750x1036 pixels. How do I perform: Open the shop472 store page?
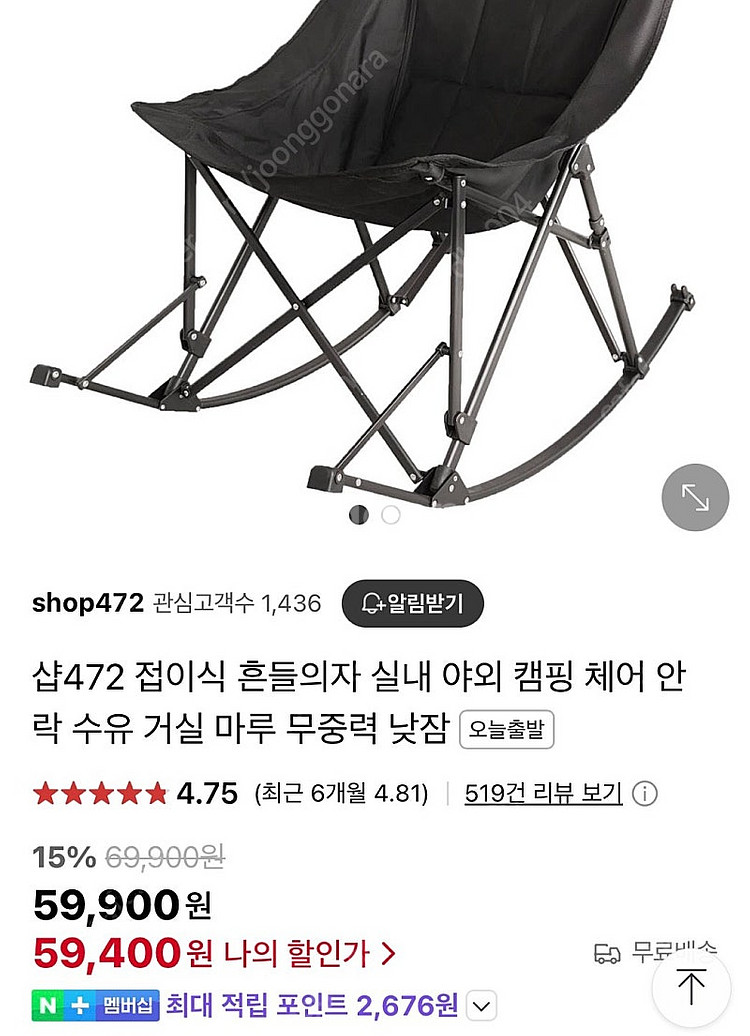tap(89, 603)
